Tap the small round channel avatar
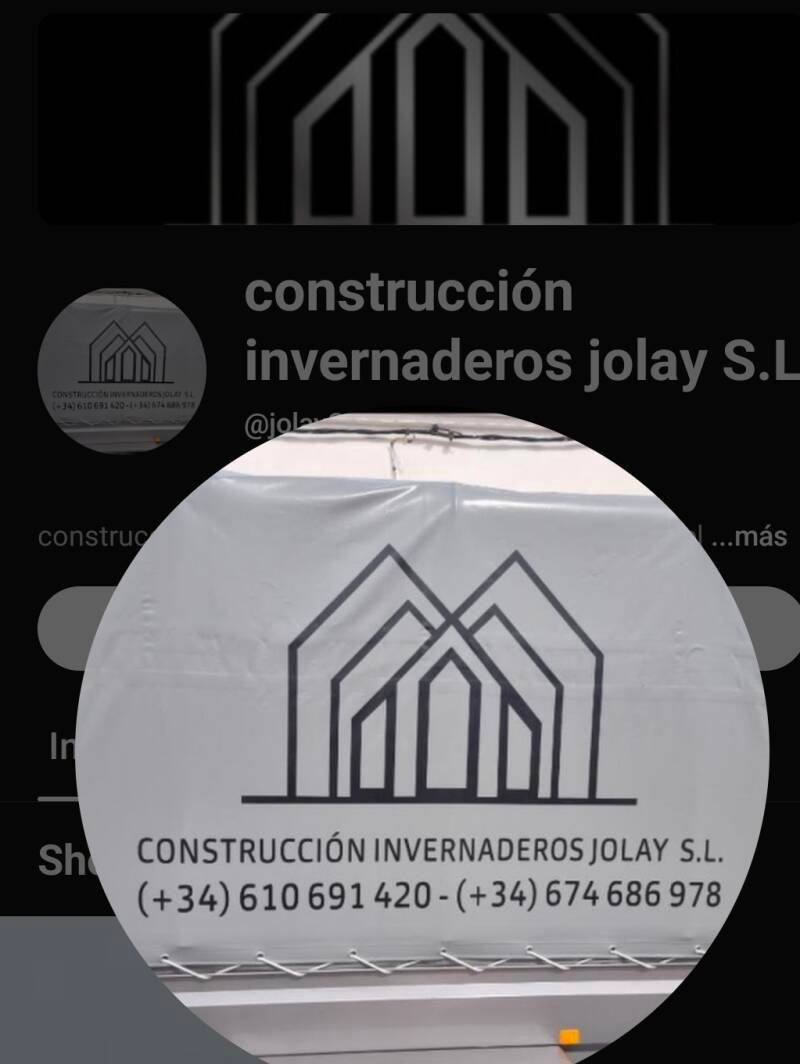The width and height of the screenshot is (800, 1064). pos(121,368)
